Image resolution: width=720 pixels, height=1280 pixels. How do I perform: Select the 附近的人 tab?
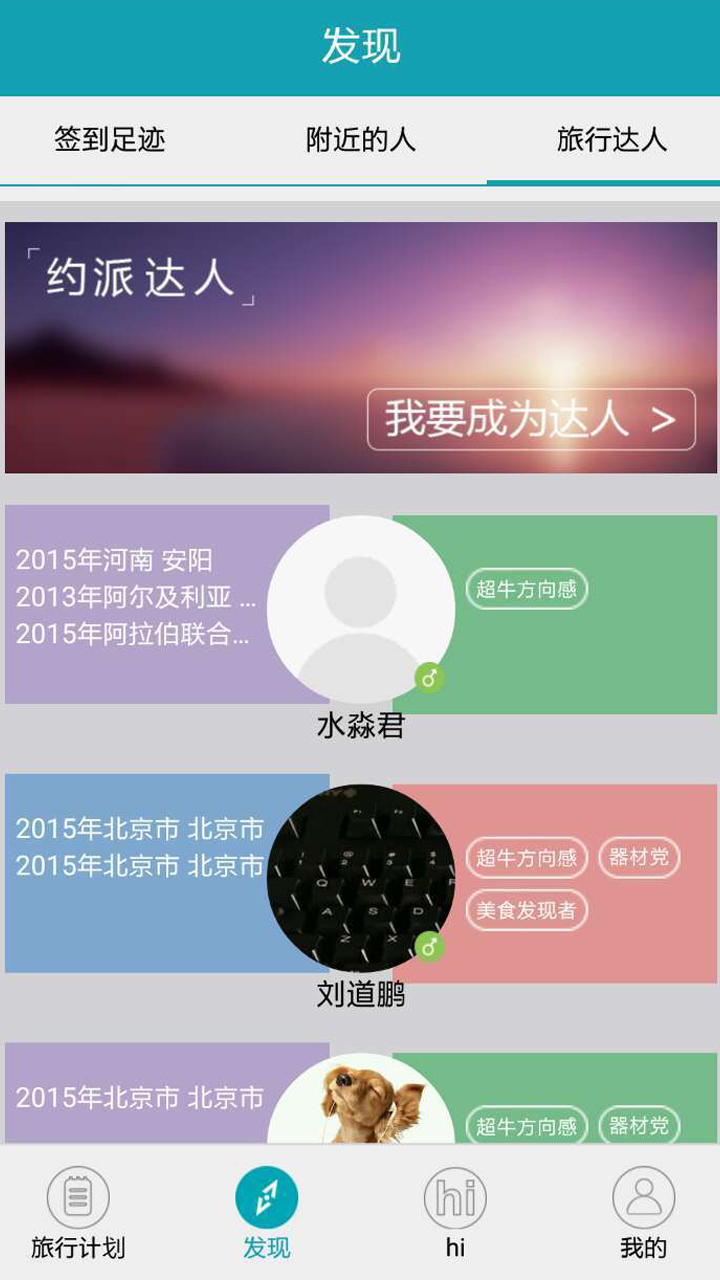tap(360, 140)
